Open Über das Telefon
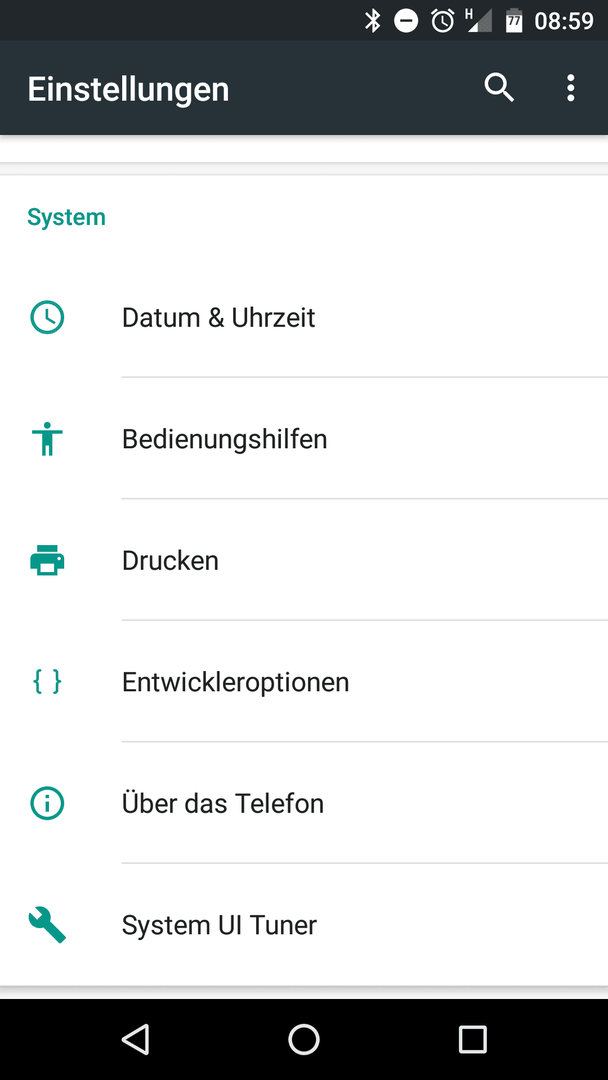 tap(304, 803)
